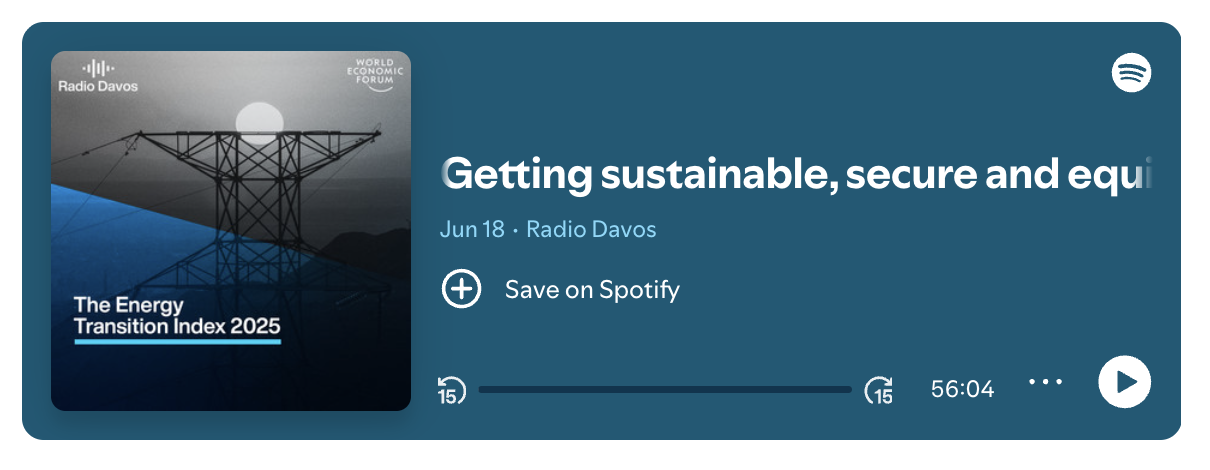Open the three-dot more options menu

point(1045,382)
